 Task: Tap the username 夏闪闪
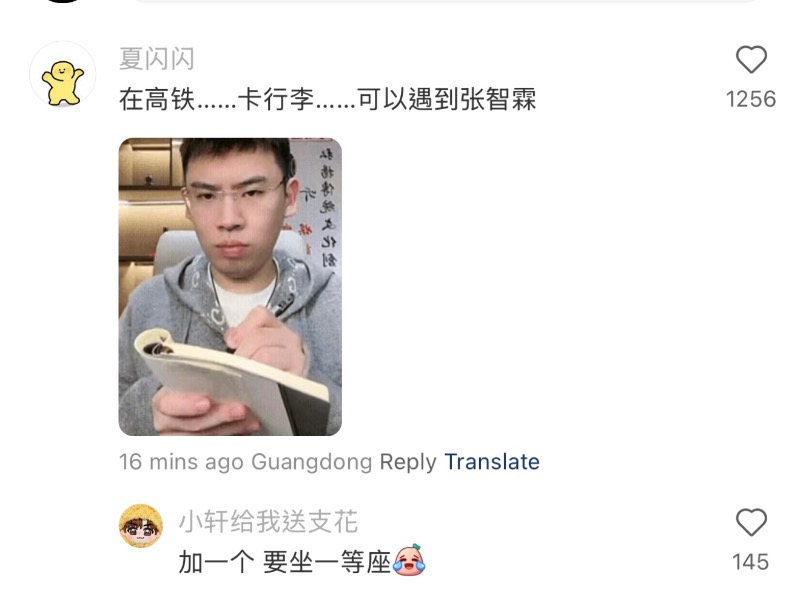[x=157, y=59]
